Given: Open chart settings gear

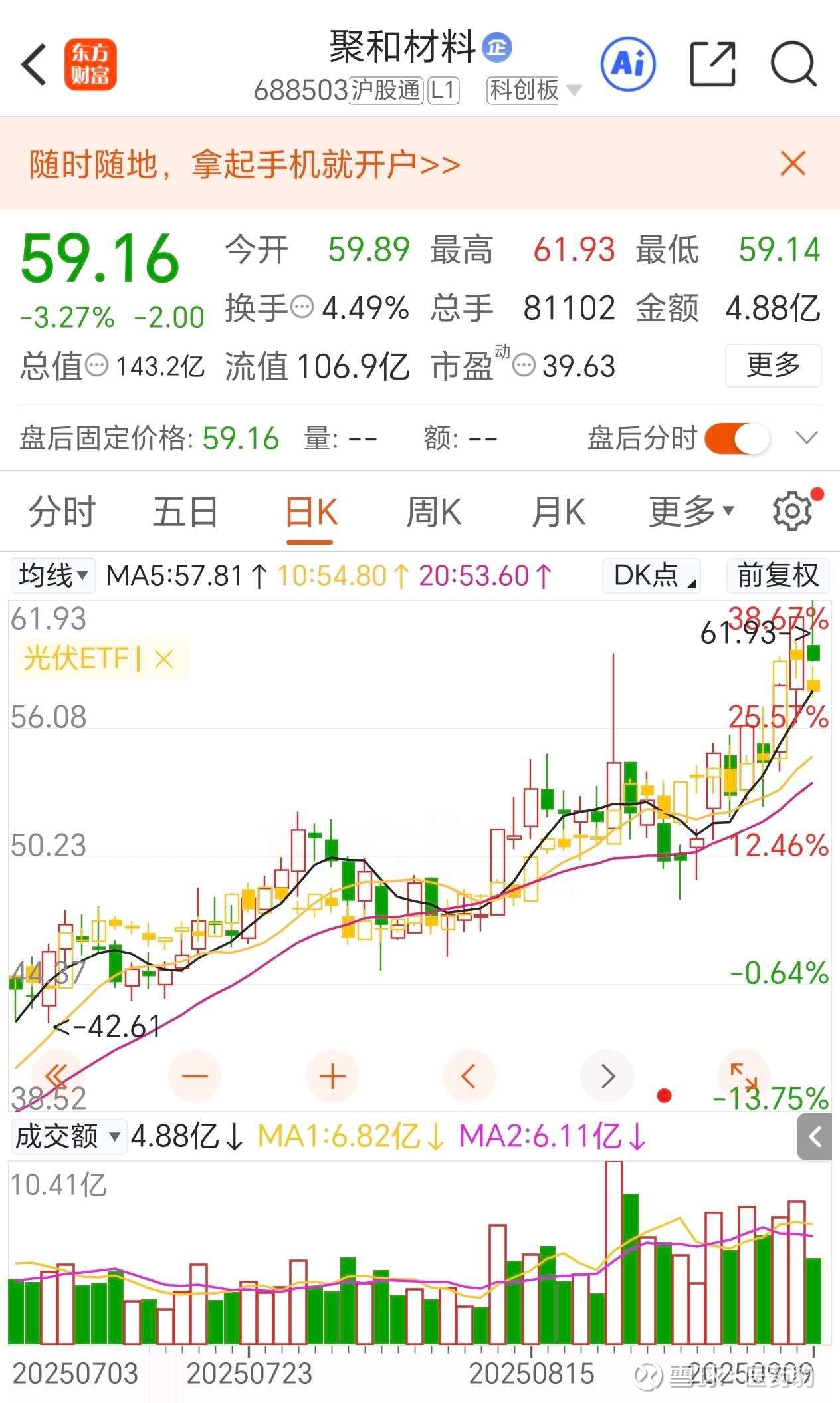Looking at the screenshot, I should point(792,511).
